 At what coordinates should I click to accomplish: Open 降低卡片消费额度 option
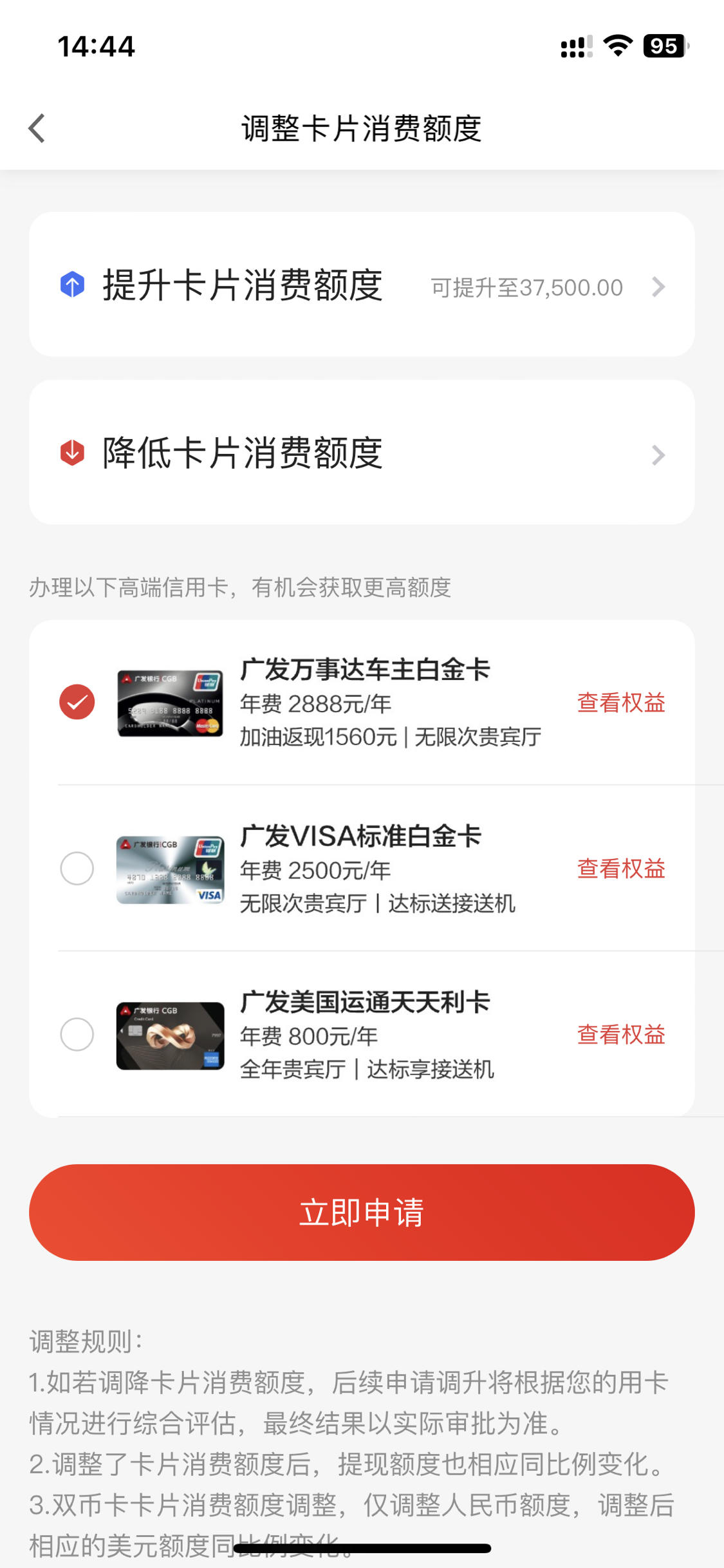click(x=362, y=453)
